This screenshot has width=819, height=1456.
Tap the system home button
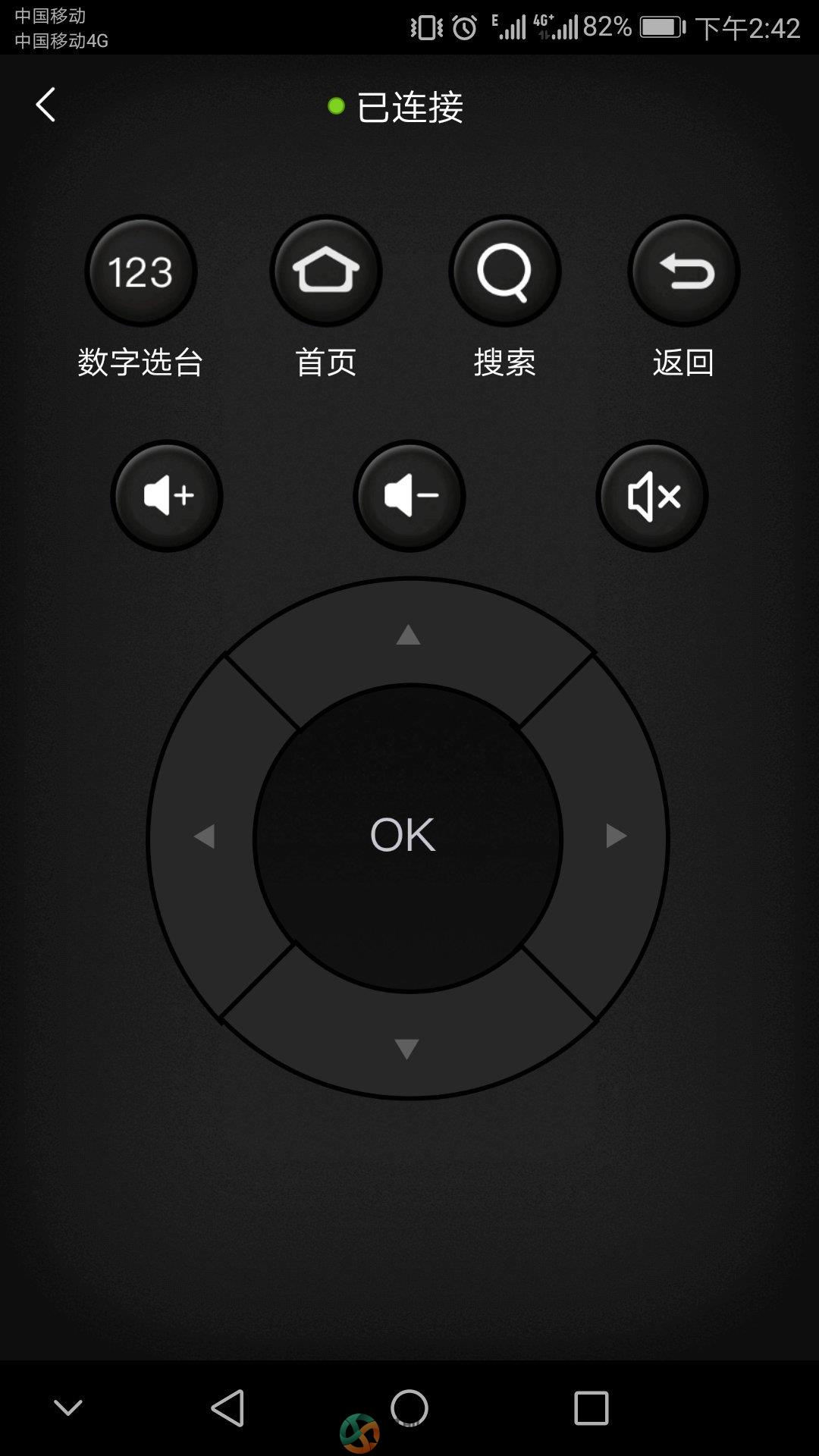(409, 1408)
